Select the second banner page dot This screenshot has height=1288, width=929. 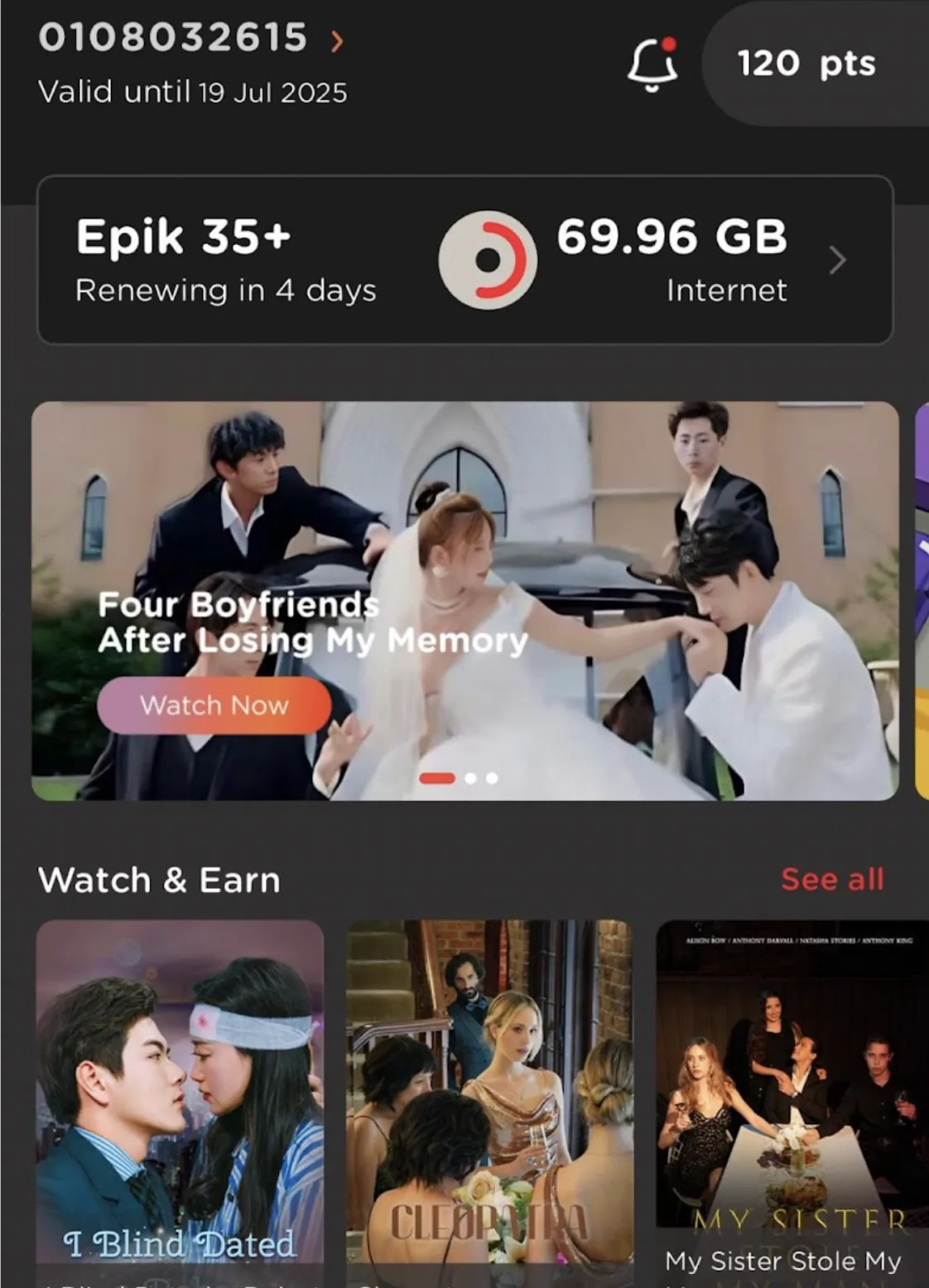tap(471, 778)
